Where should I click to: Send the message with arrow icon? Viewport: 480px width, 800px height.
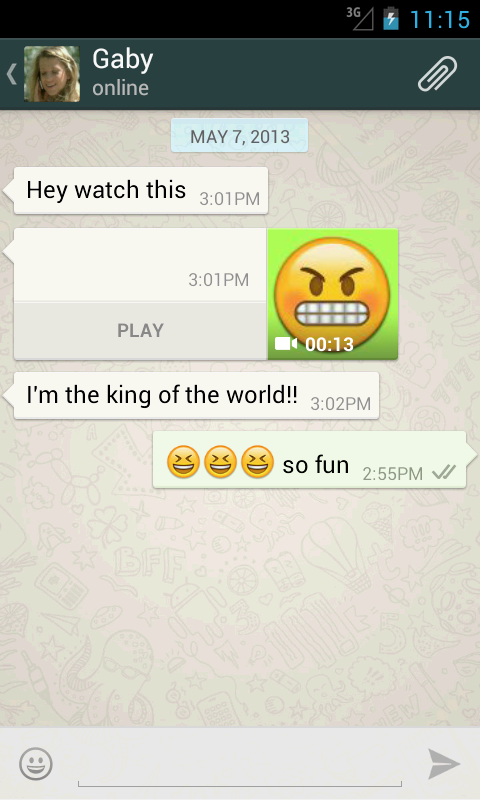click(x=444, y=764)
